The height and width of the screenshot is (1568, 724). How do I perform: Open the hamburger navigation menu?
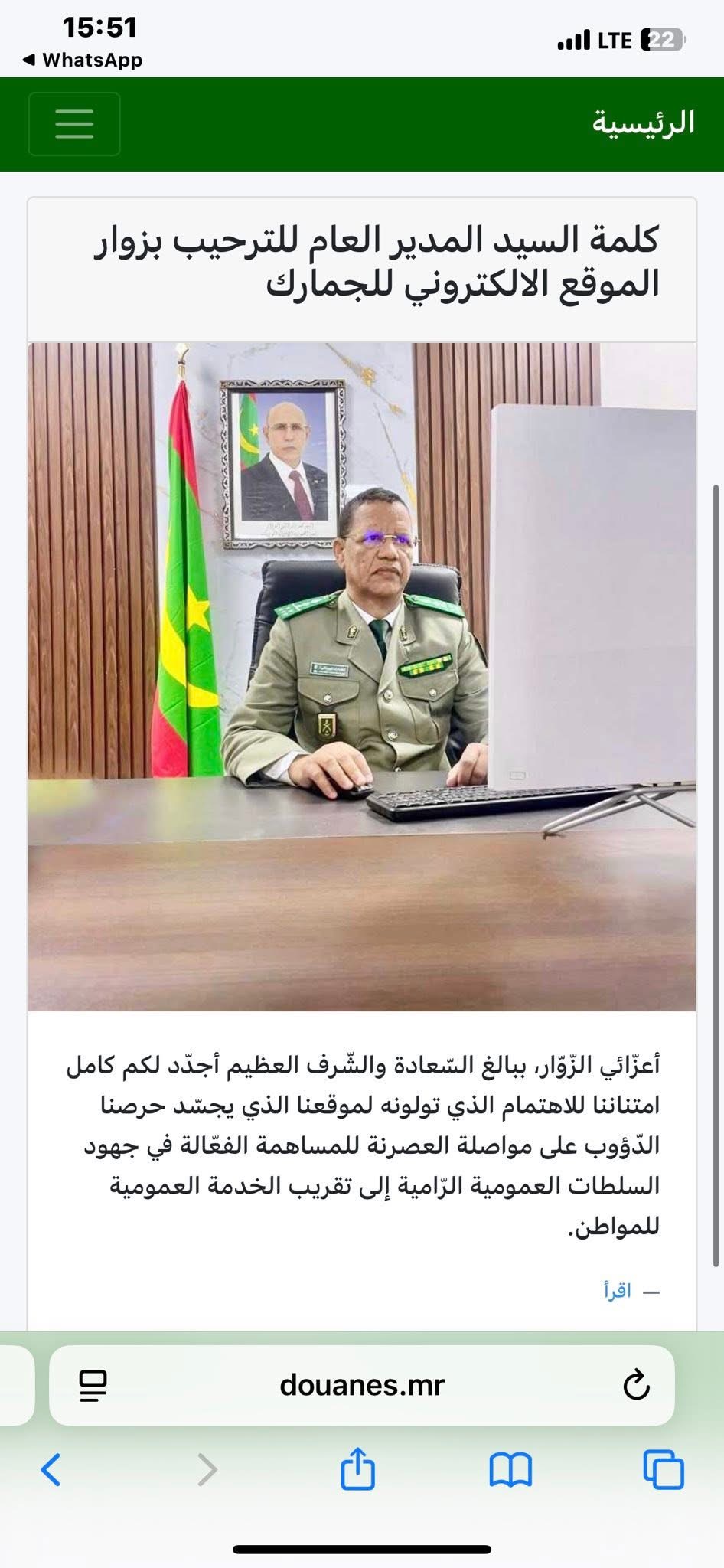pos(74,123)
